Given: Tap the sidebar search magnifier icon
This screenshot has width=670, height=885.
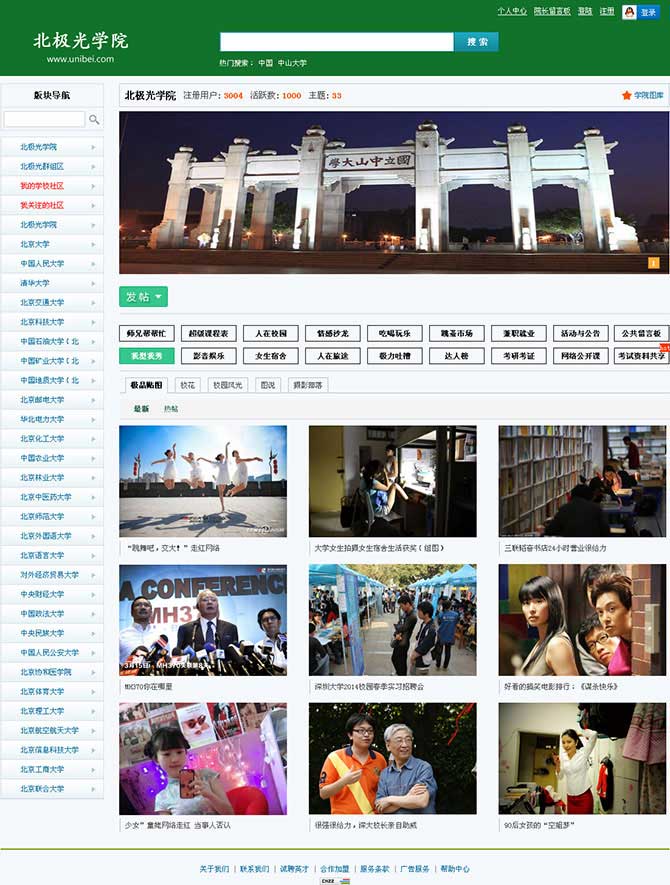Looking at the screenshot, I should (x=94, y=119).
